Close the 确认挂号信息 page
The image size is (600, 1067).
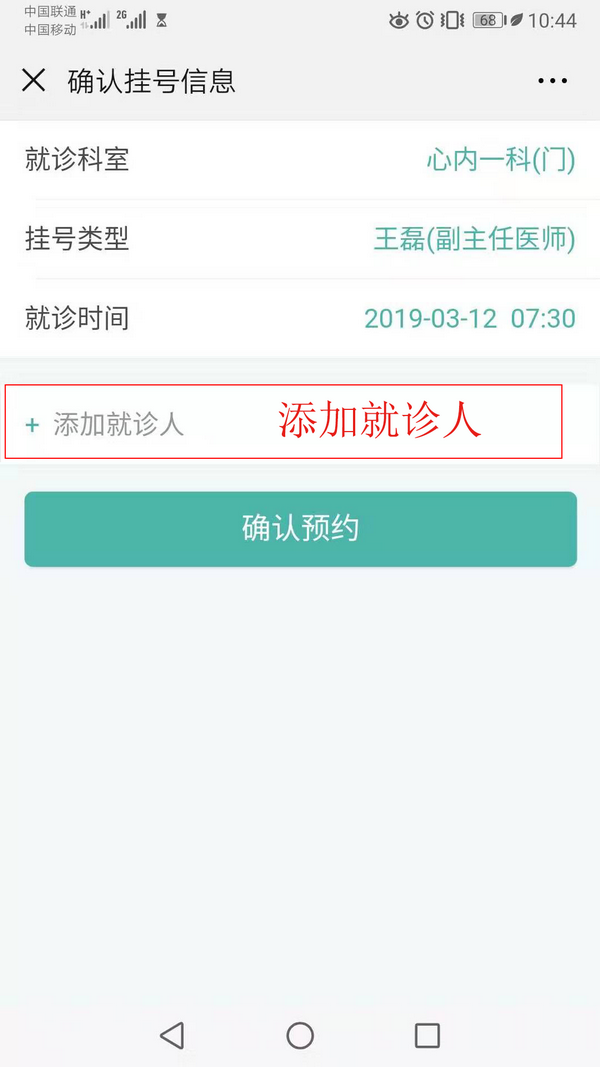click(34, 80)
